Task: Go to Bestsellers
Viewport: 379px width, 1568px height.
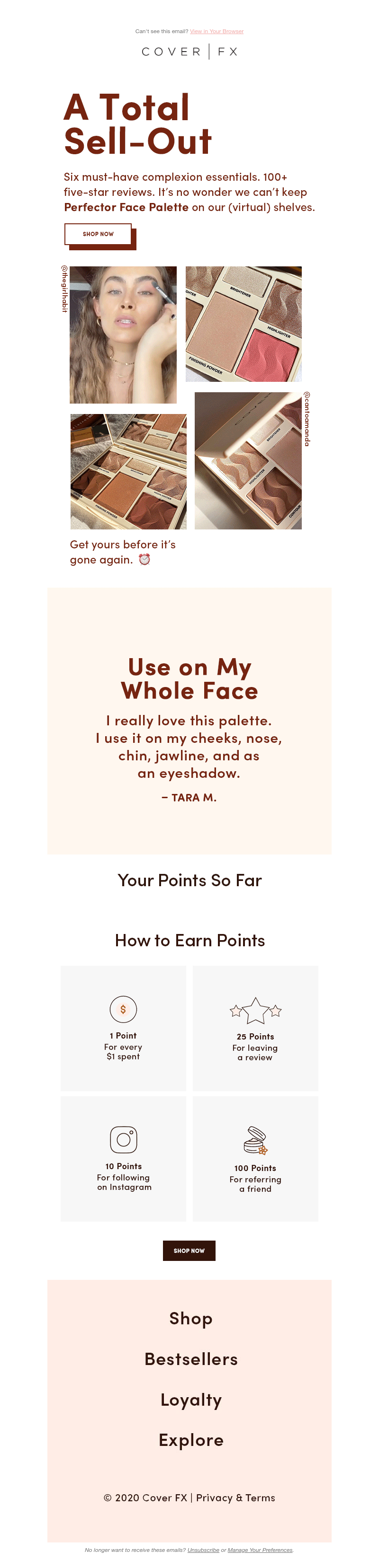Action: tap(191, 1359)
